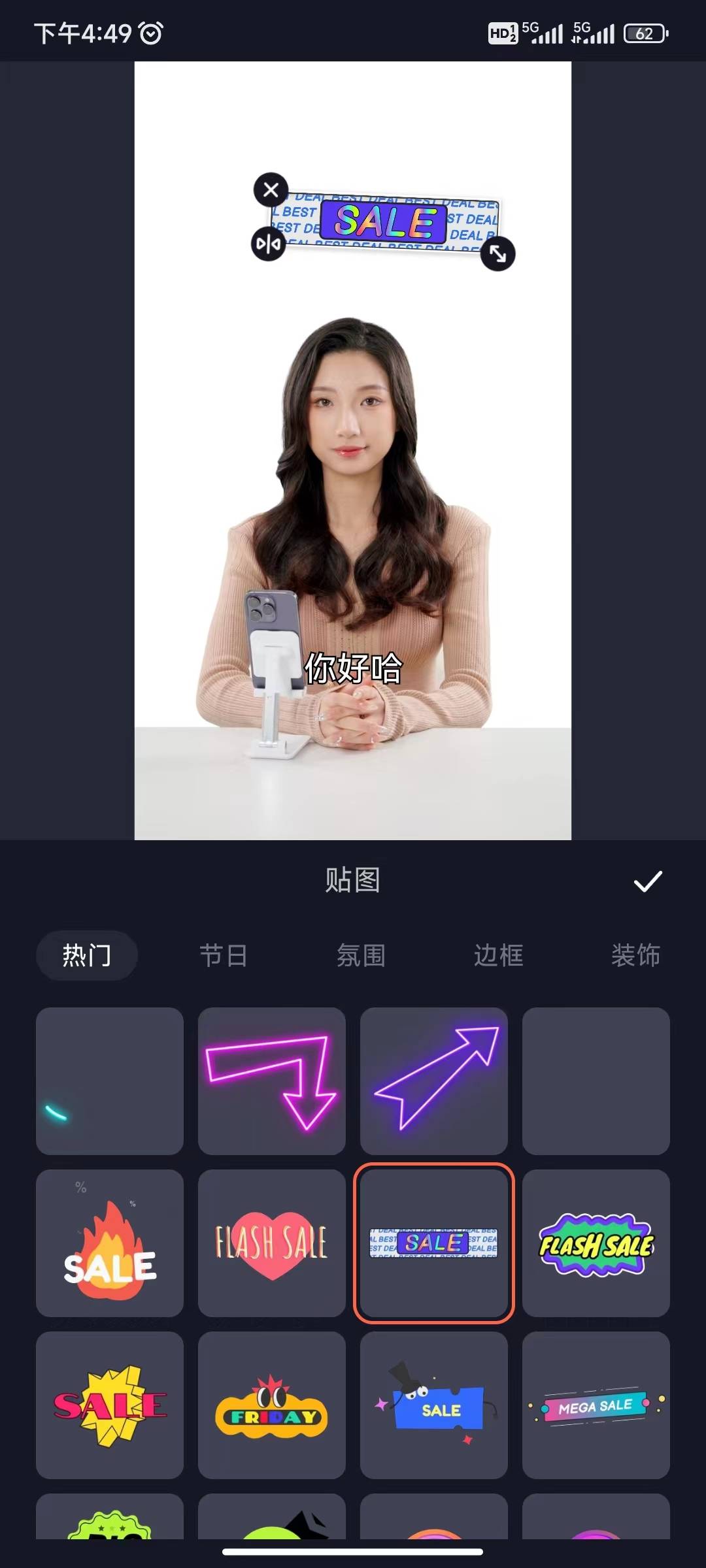Select the MEGA SALE banner sticker
This screenshot has height=1568, width=706.
(x=596, y=1407)
